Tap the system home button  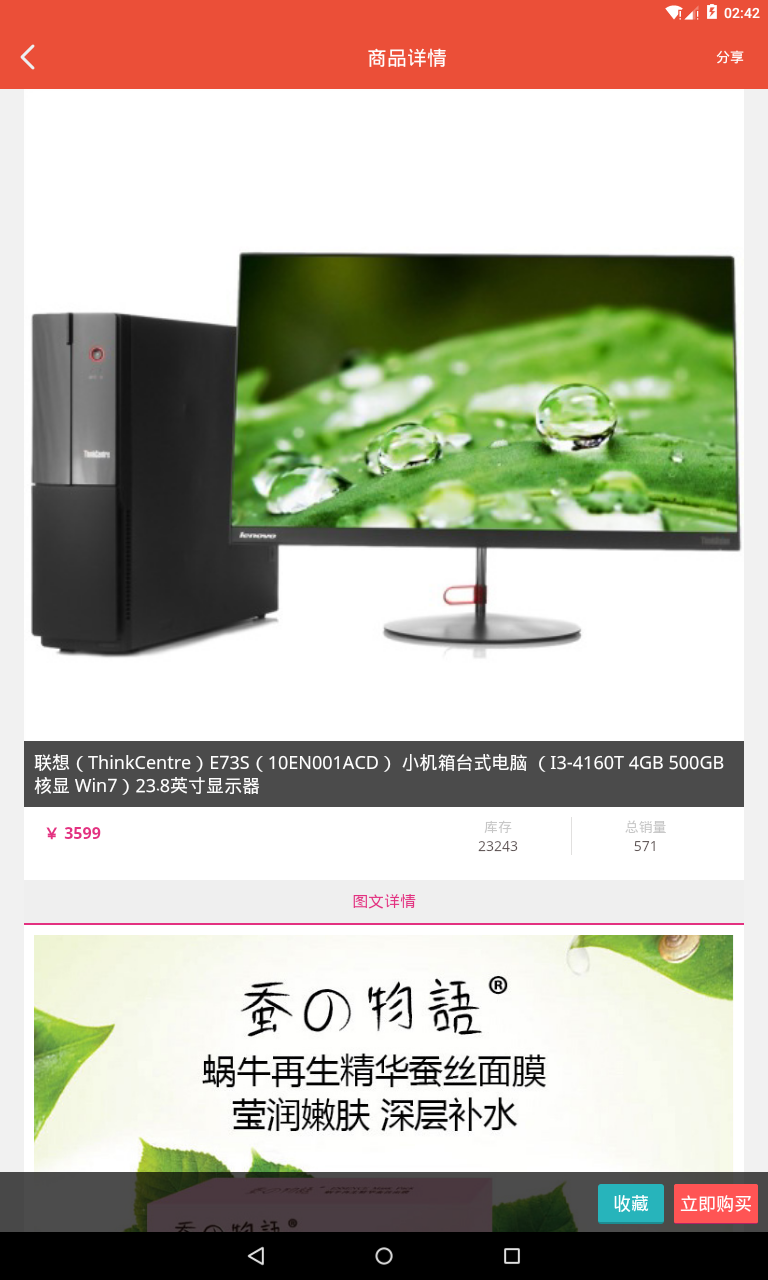pyautogui.click(x=384, y=1256)
